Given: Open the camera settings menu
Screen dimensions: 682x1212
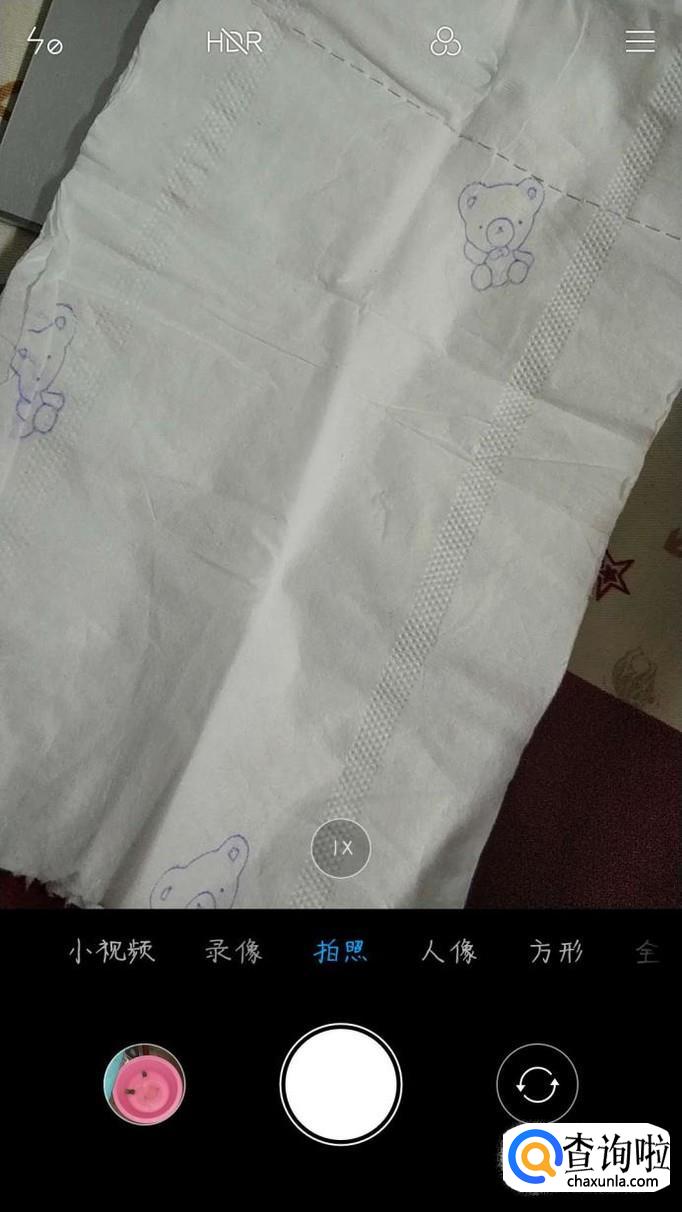Looking at the screenshot, I should pyautogui.click(x=640, y=41).
